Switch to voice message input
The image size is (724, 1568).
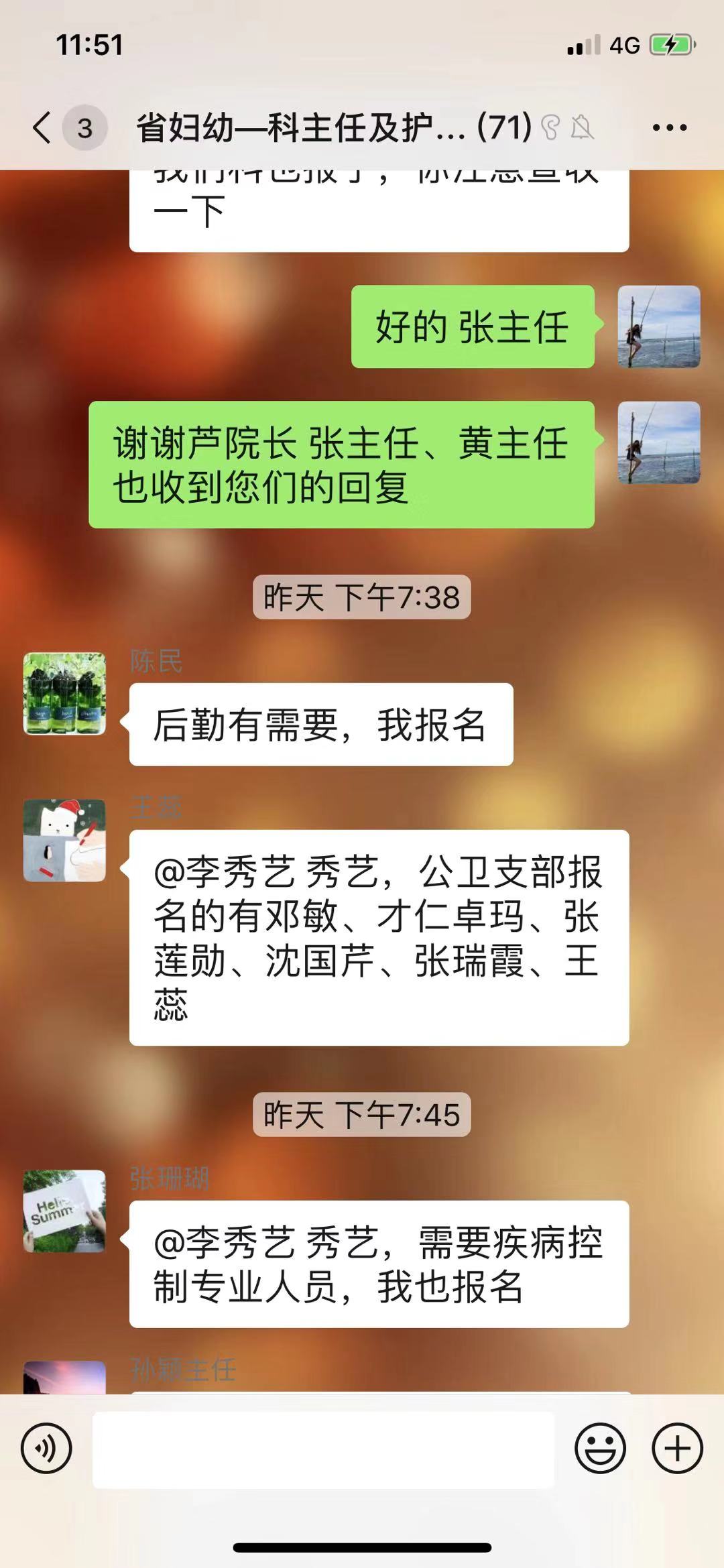(46, 1448)
